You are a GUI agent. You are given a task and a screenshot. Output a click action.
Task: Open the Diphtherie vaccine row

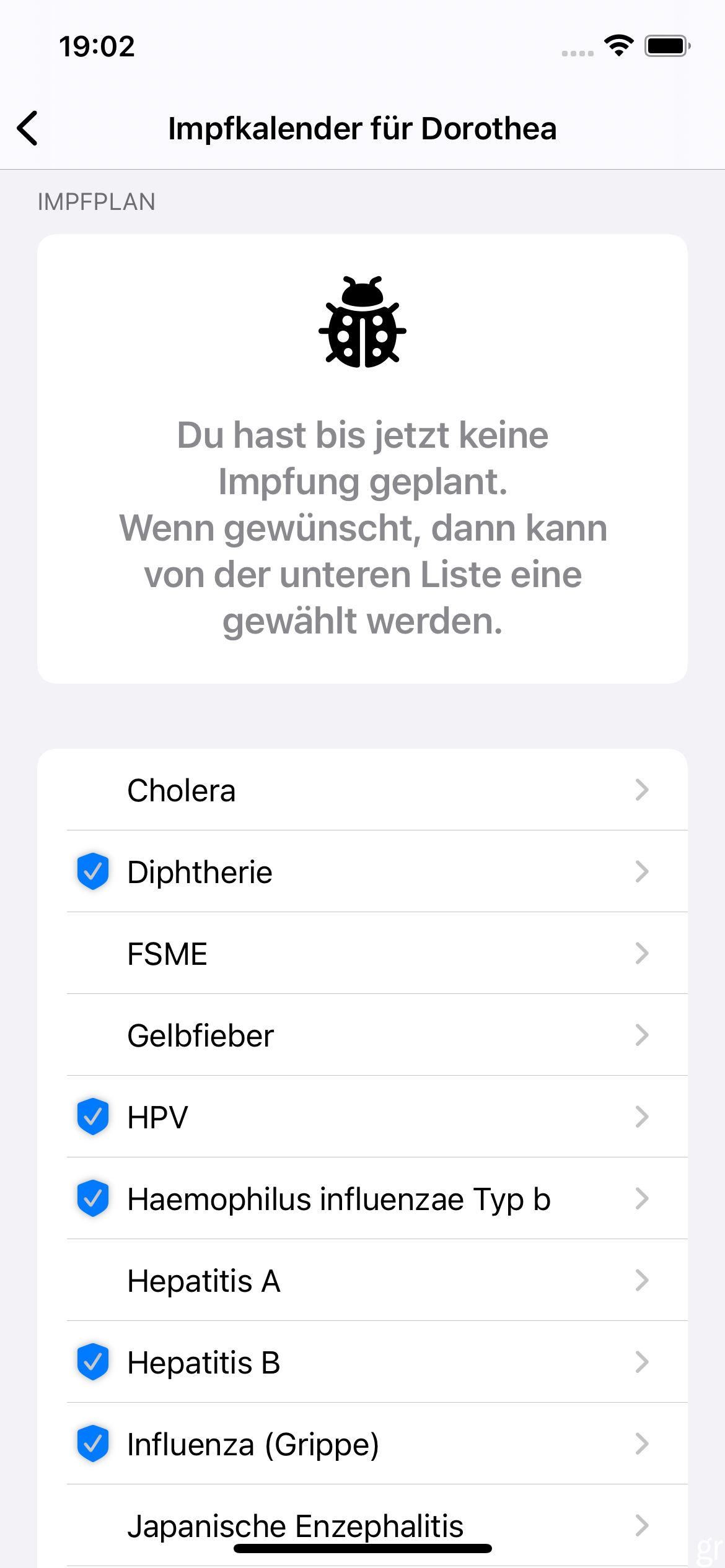[362, 871]
